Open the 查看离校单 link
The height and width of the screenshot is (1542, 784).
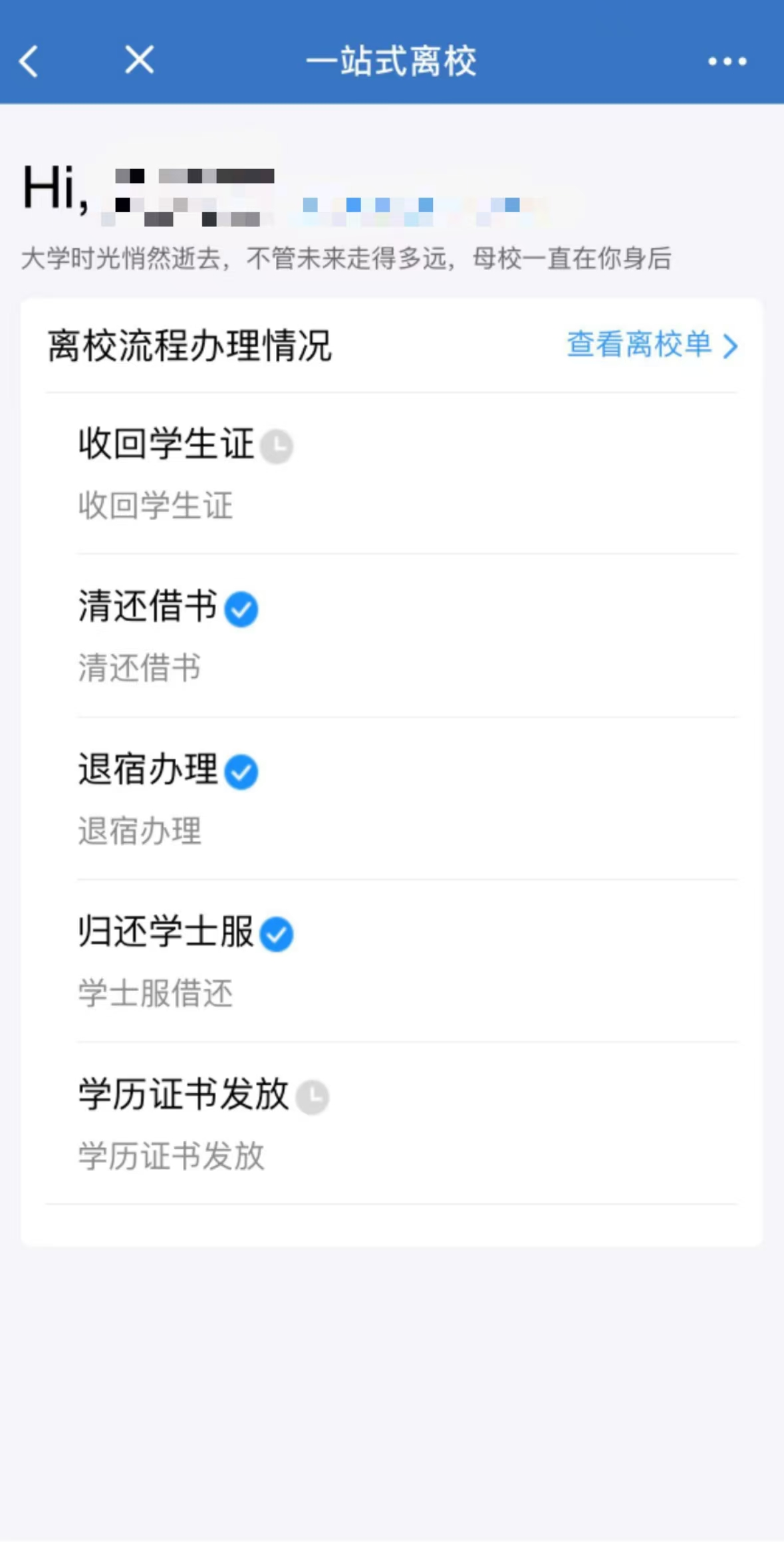pyautogui.click(x=652, y=345)
